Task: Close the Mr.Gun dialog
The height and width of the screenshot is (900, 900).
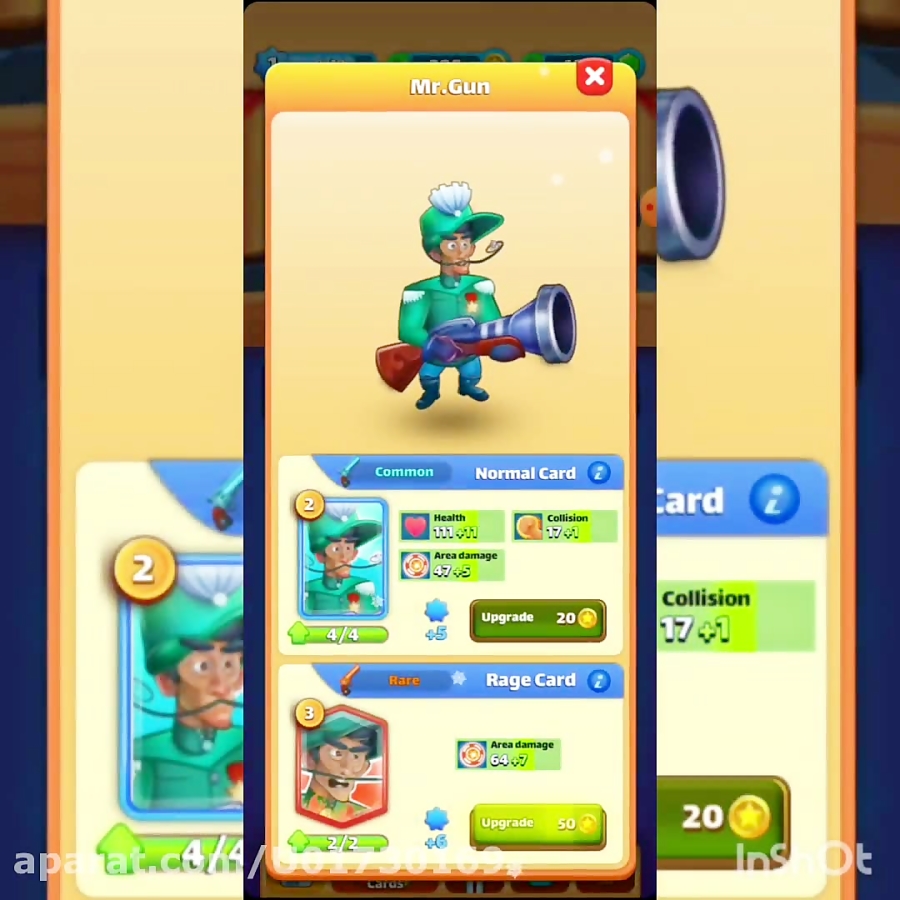Action: click(x=594, y=77)
